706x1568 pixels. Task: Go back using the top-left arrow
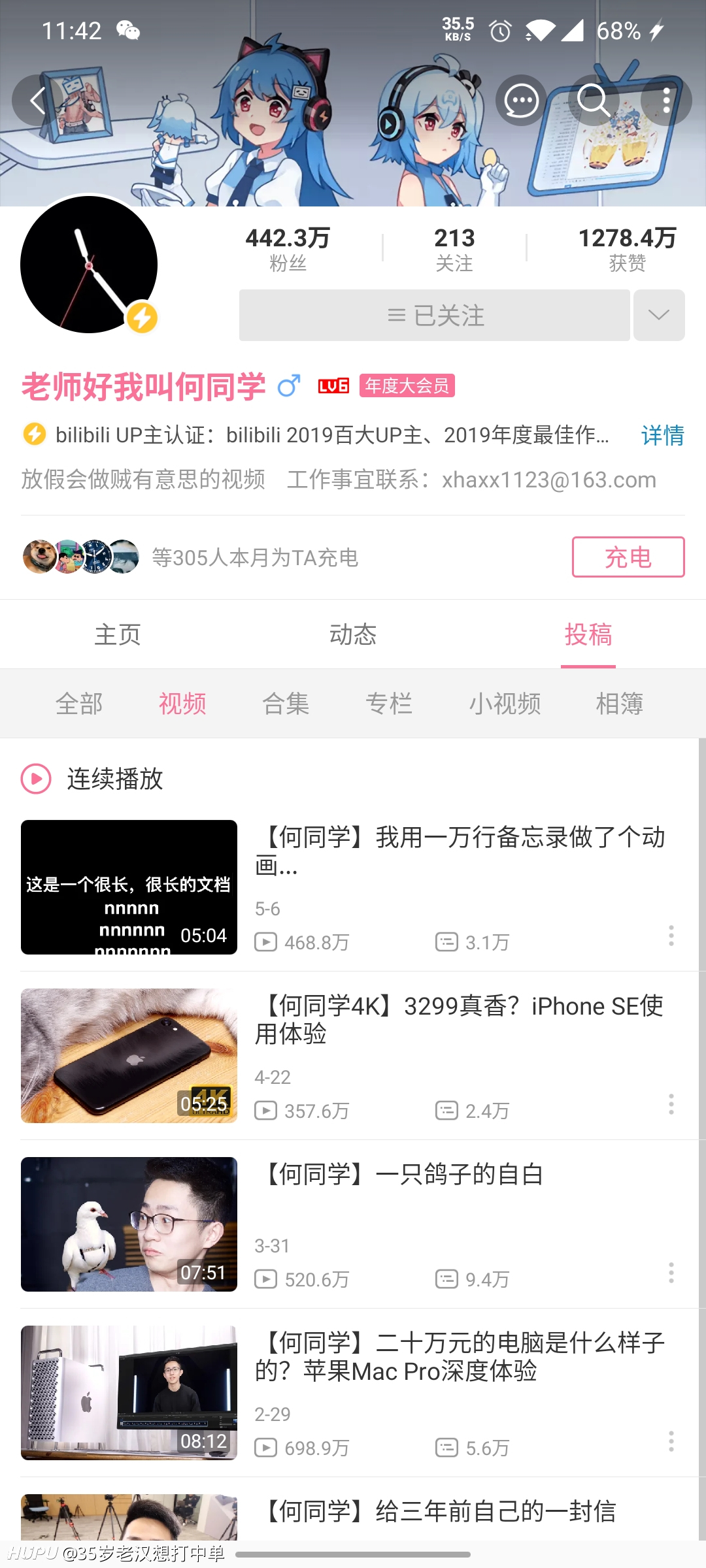(37, 101)
